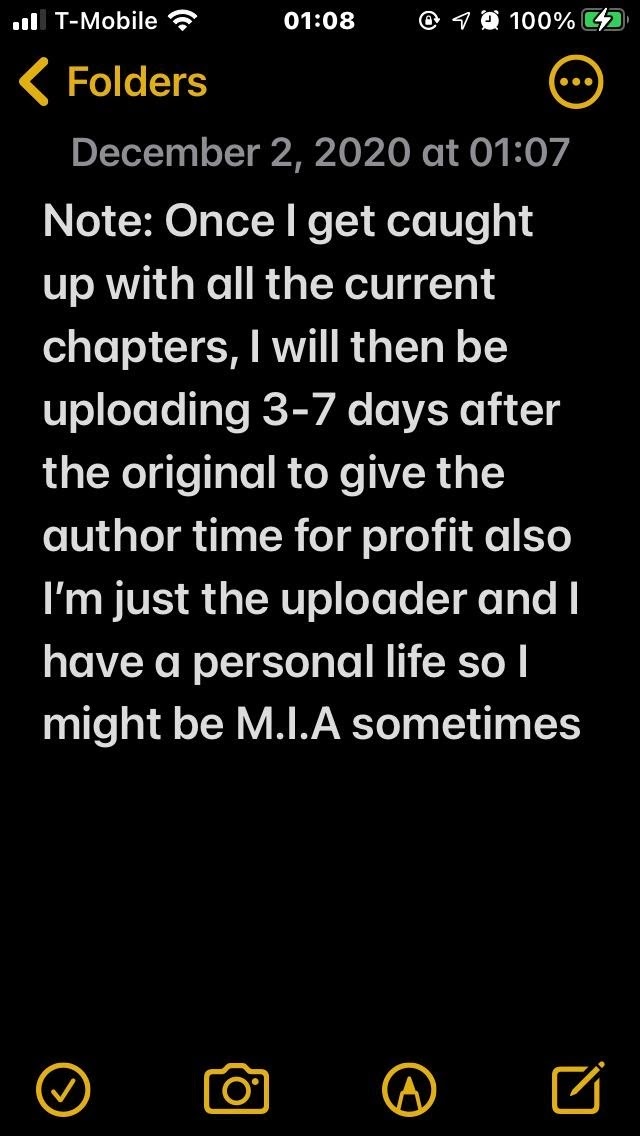Screen dimensions: 640x1136
Task: Open the camera attachment option
Action: [x=237, y=1088]
